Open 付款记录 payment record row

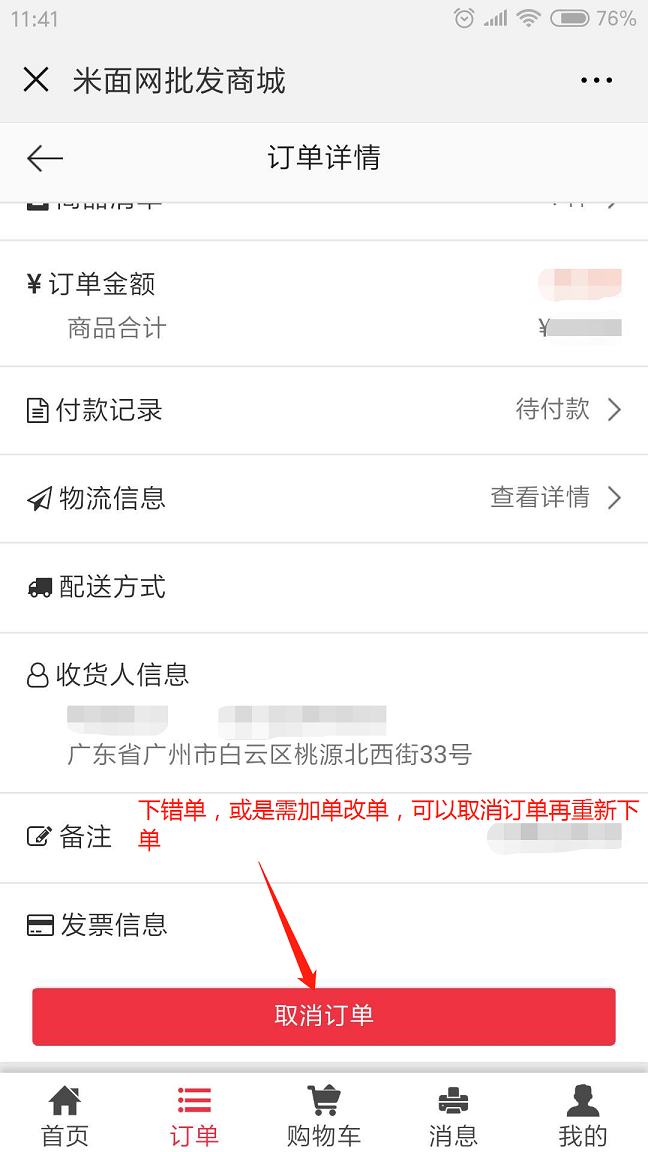coord(324,410)
